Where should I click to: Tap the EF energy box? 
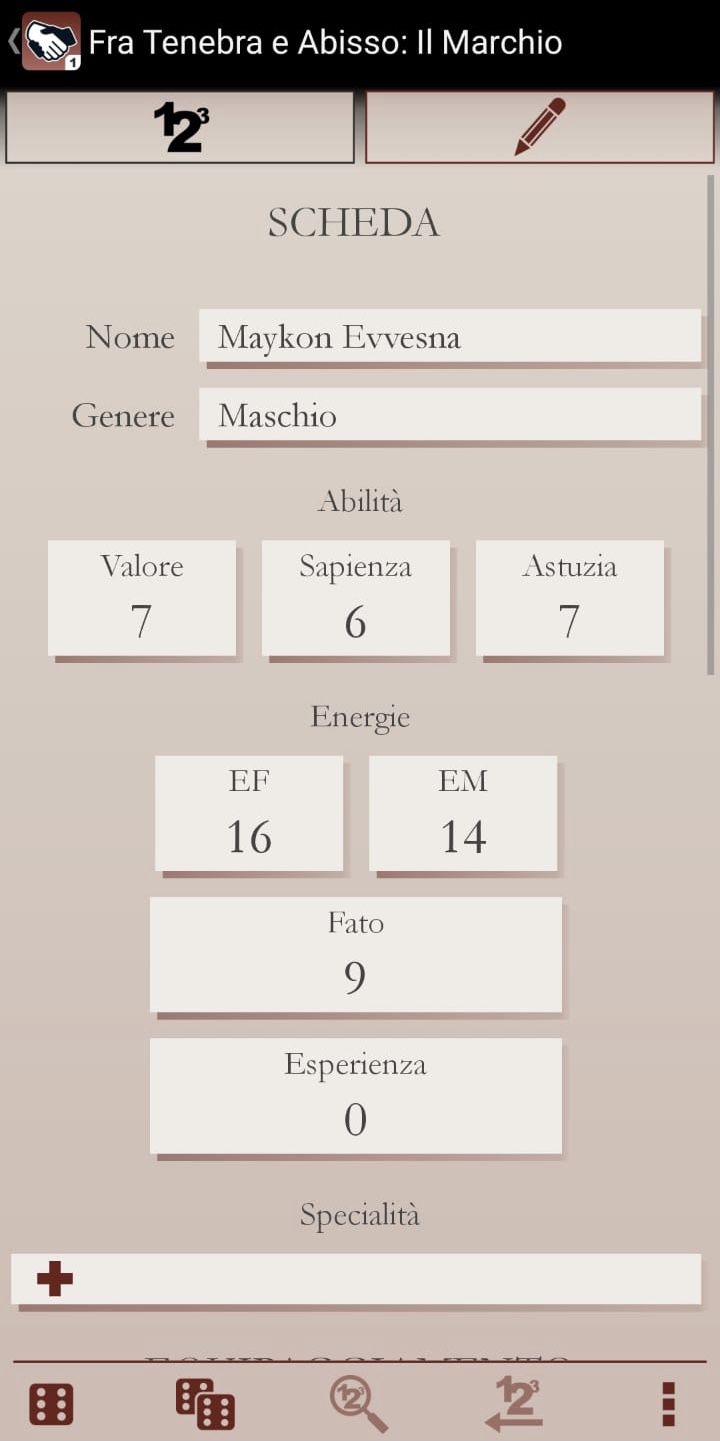249,813
